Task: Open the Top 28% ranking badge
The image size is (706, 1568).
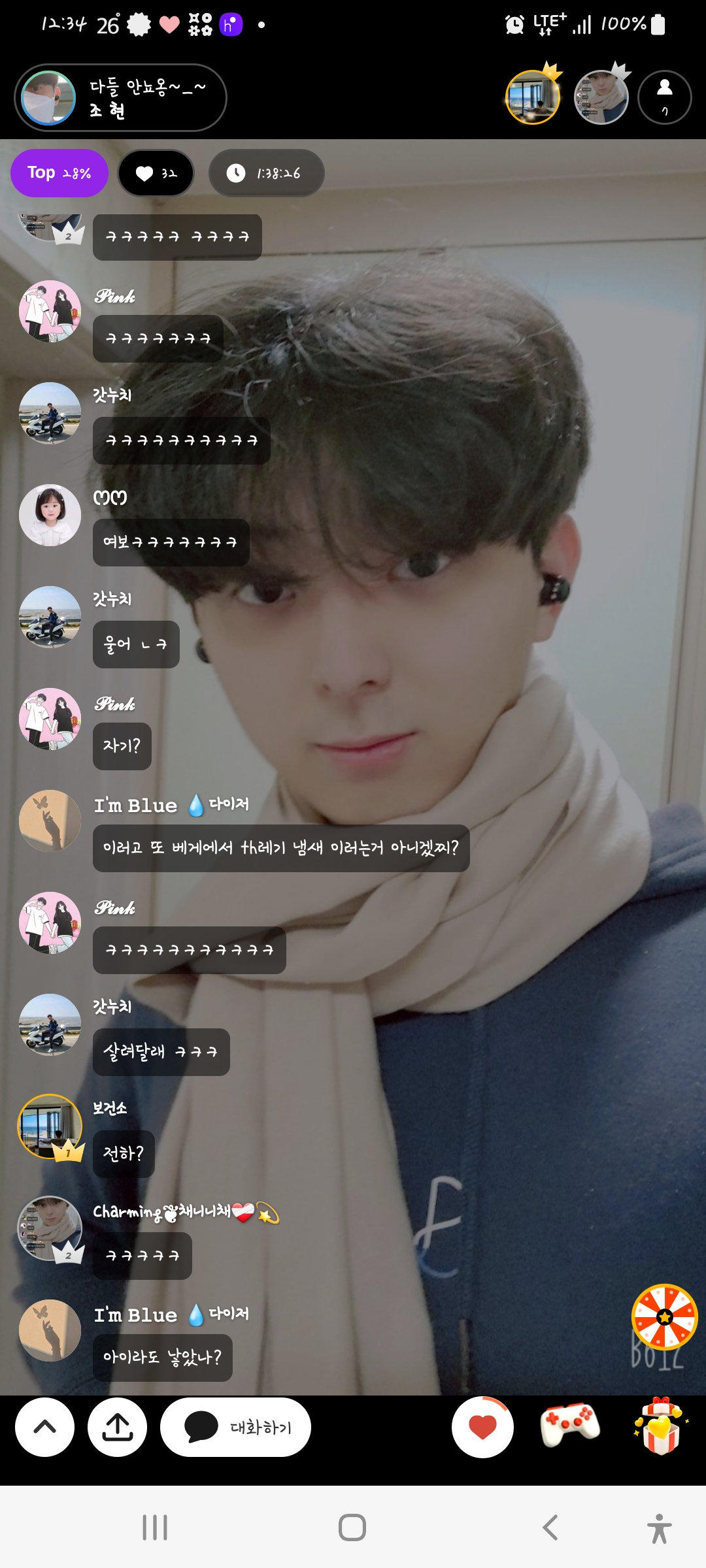Action: pos(59,173)
